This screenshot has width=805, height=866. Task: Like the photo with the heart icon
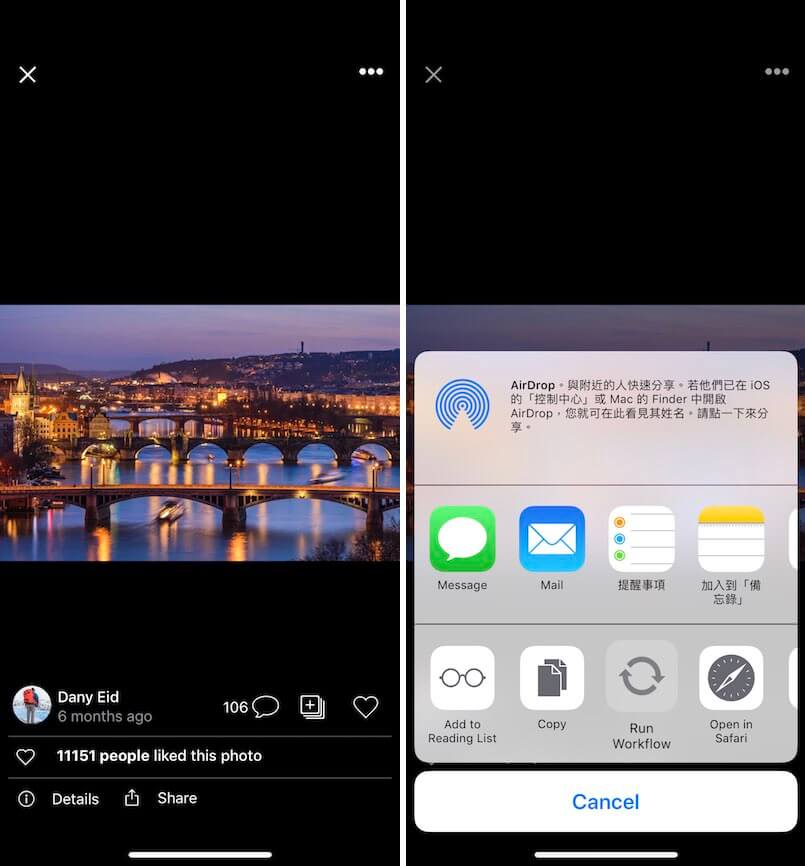[366, 707]
